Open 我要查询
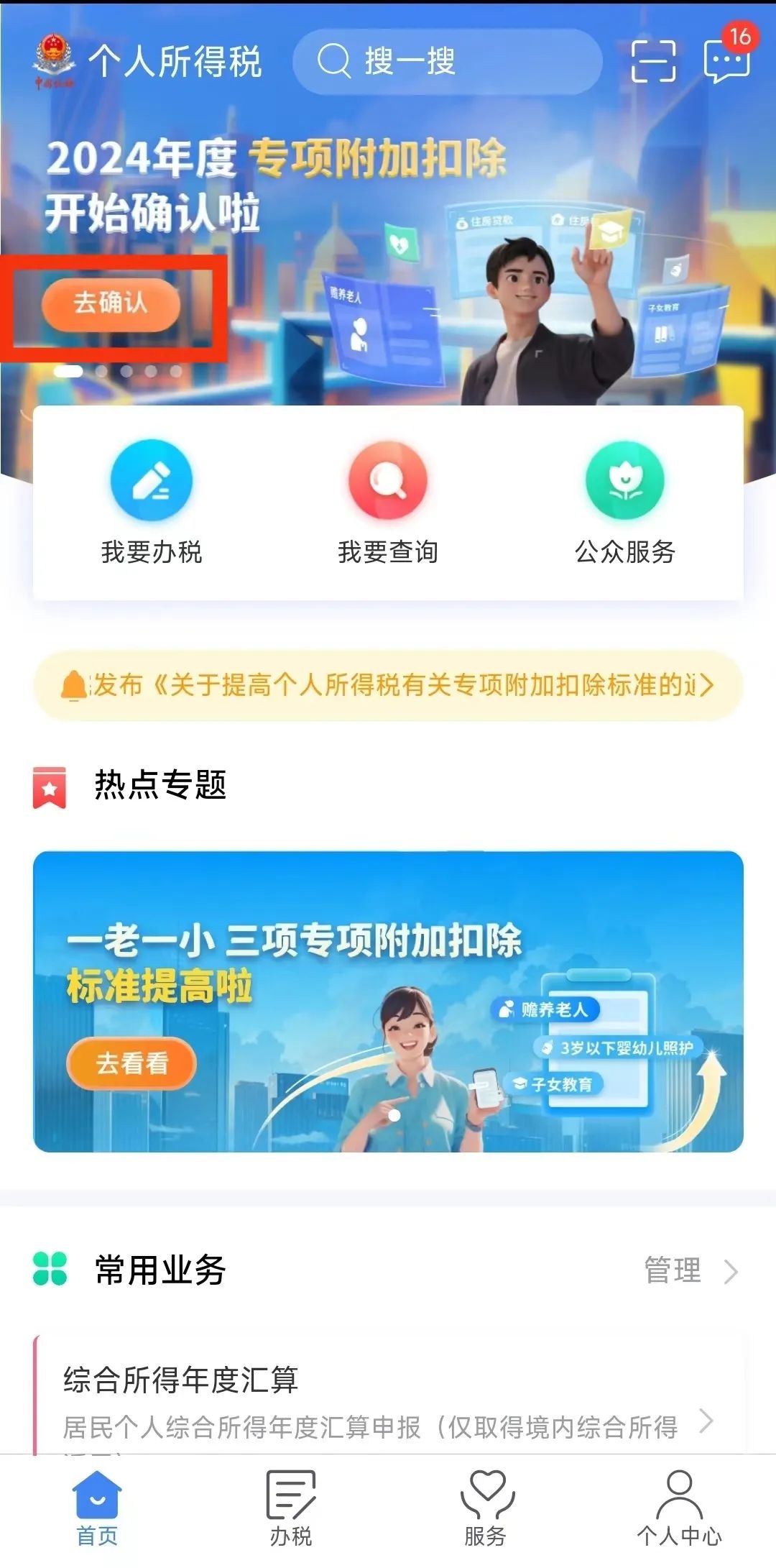 (x=388, y=503)
